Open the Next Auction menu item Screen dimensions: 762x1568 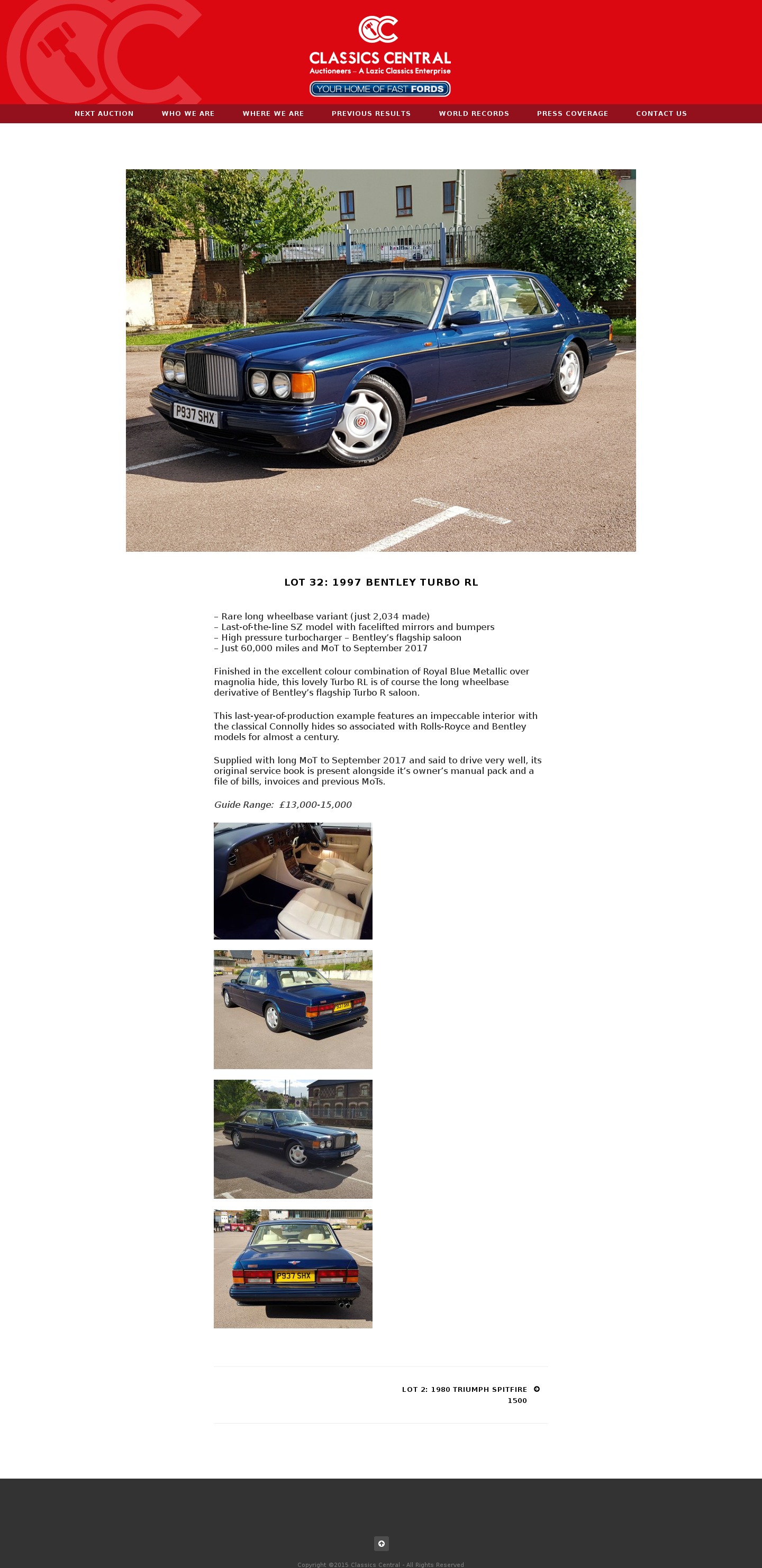(104, 114)
